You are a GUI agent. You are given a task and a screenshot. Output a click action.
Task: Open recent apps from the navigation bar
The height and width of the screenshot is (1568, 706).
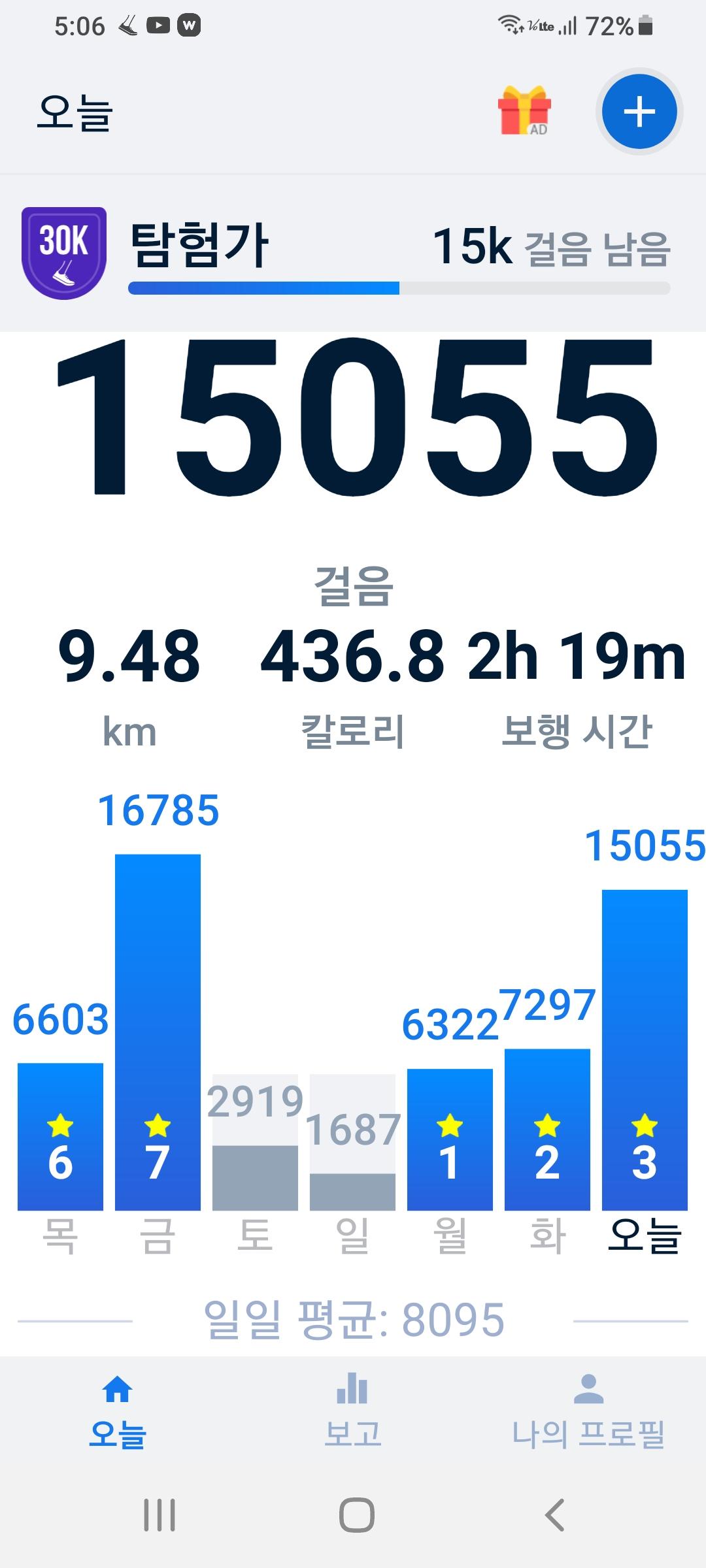pos(160,1514)
